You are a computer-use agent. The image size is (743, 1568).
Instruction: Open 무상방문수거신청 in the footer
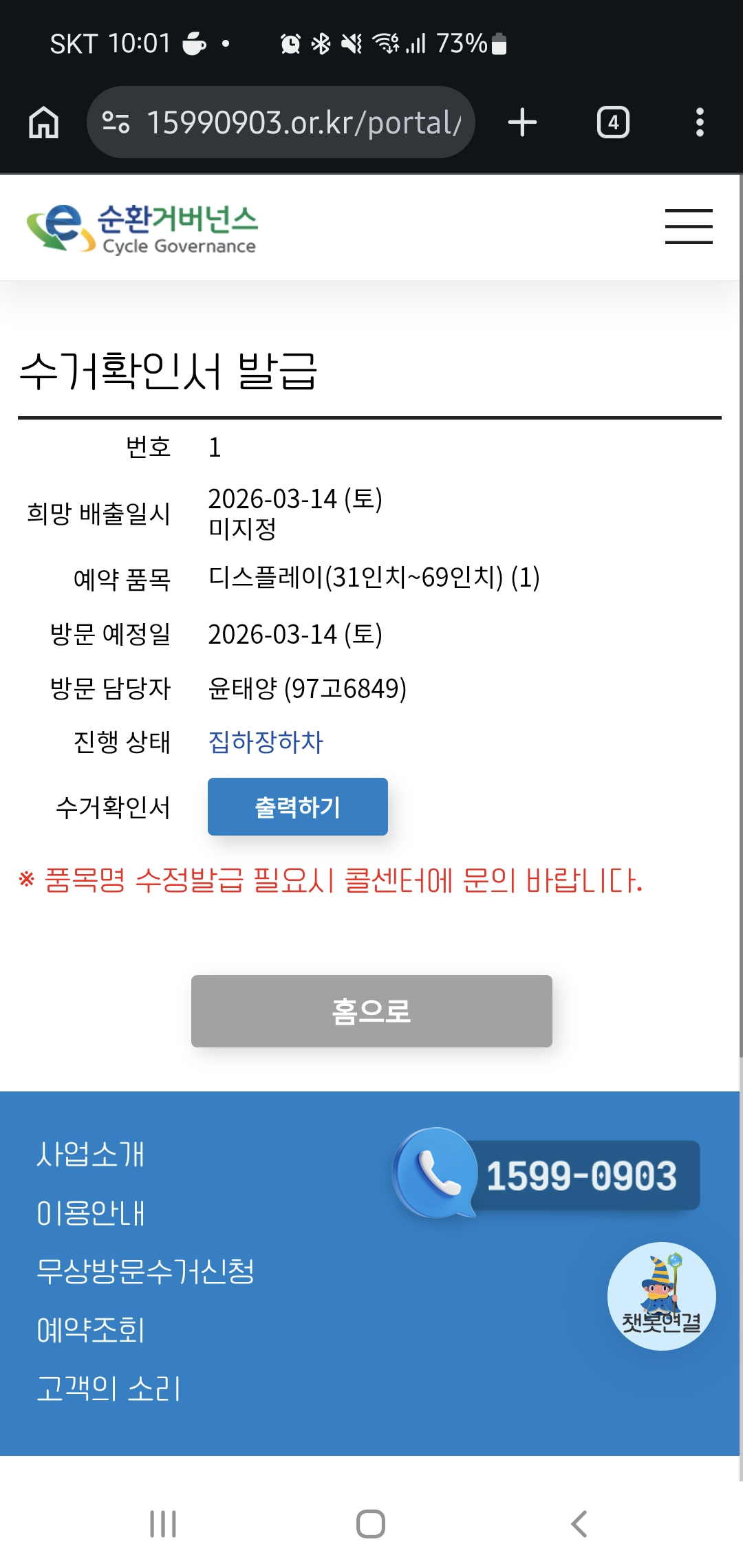[x=145, y=1272]
